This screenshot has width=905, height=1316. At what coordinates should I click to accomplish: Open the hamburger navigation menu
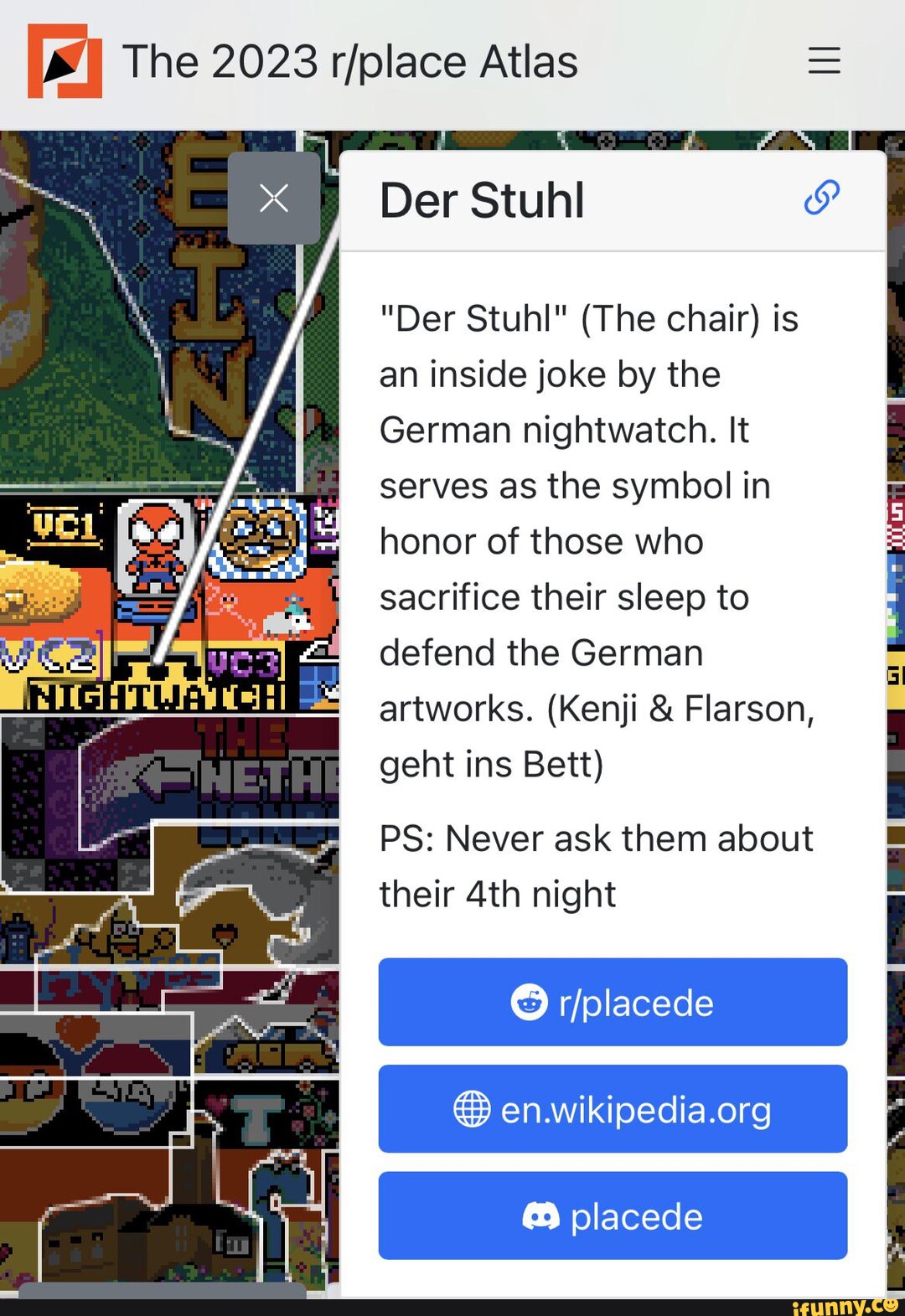[x=824, y=61]
